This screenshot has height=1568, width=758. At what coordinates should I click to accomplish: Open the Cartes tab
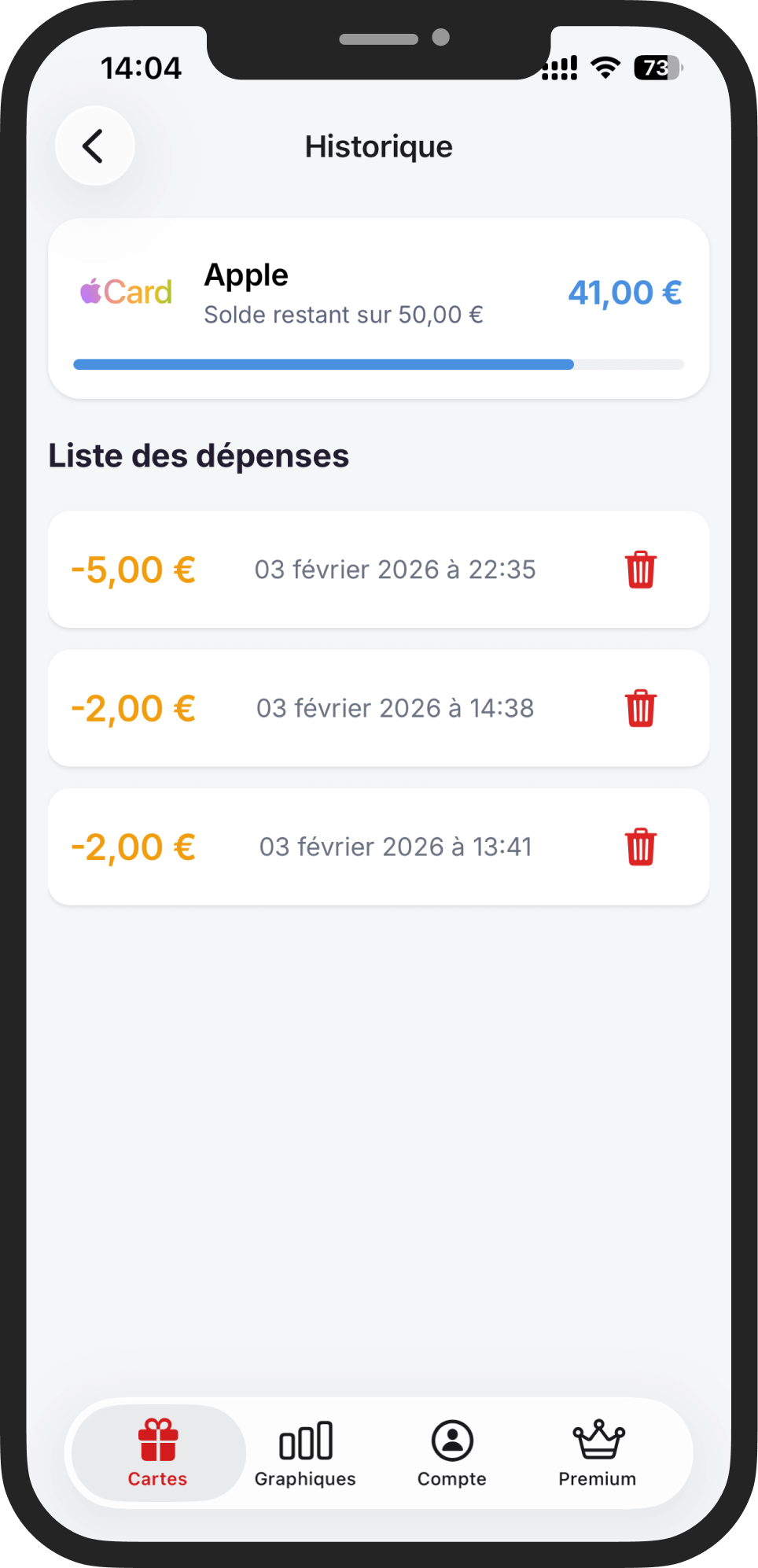pyautogui.click(x=156, y=1454)
